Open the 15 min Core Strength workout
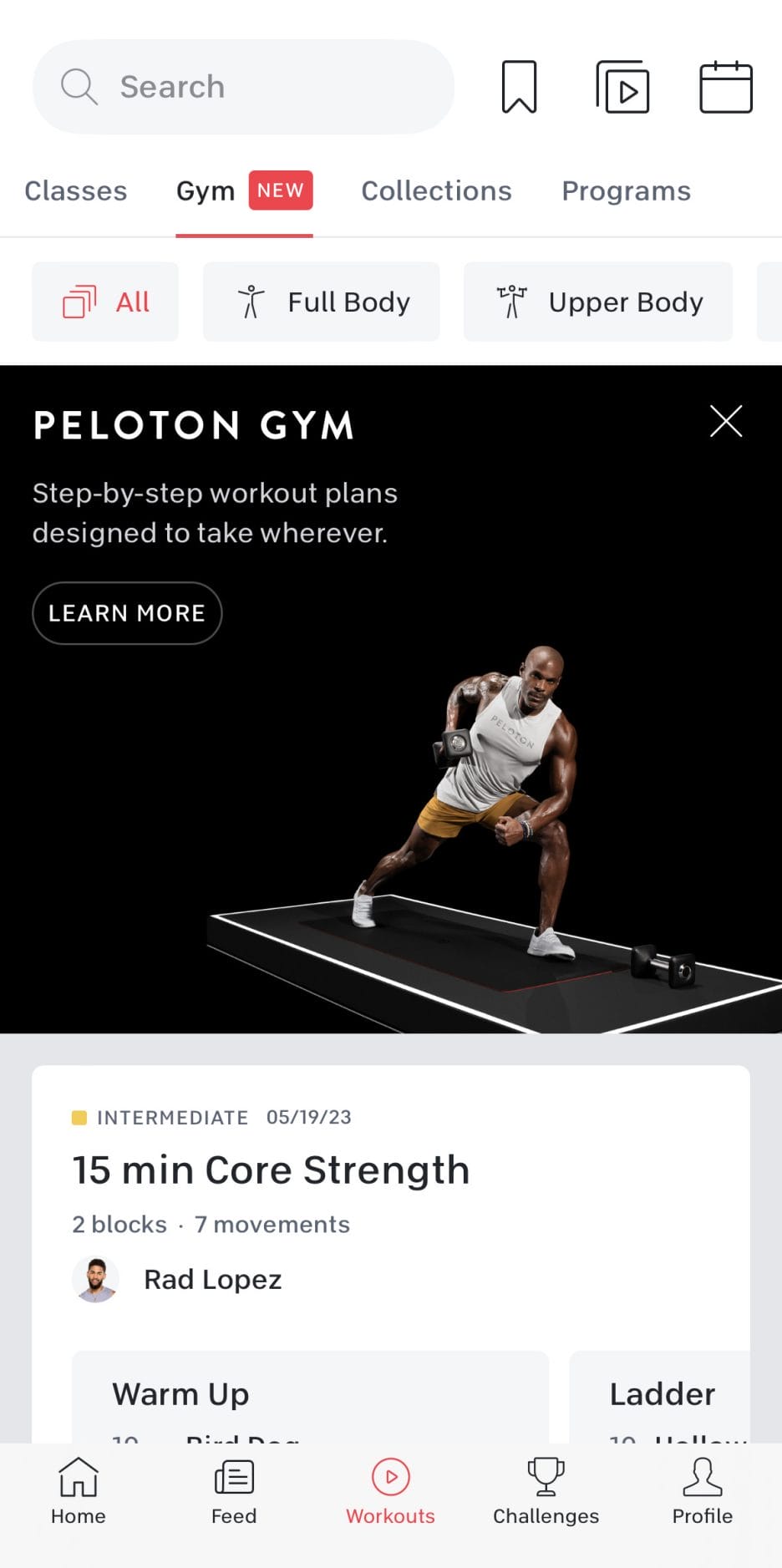 click(x=271, y=1170)
